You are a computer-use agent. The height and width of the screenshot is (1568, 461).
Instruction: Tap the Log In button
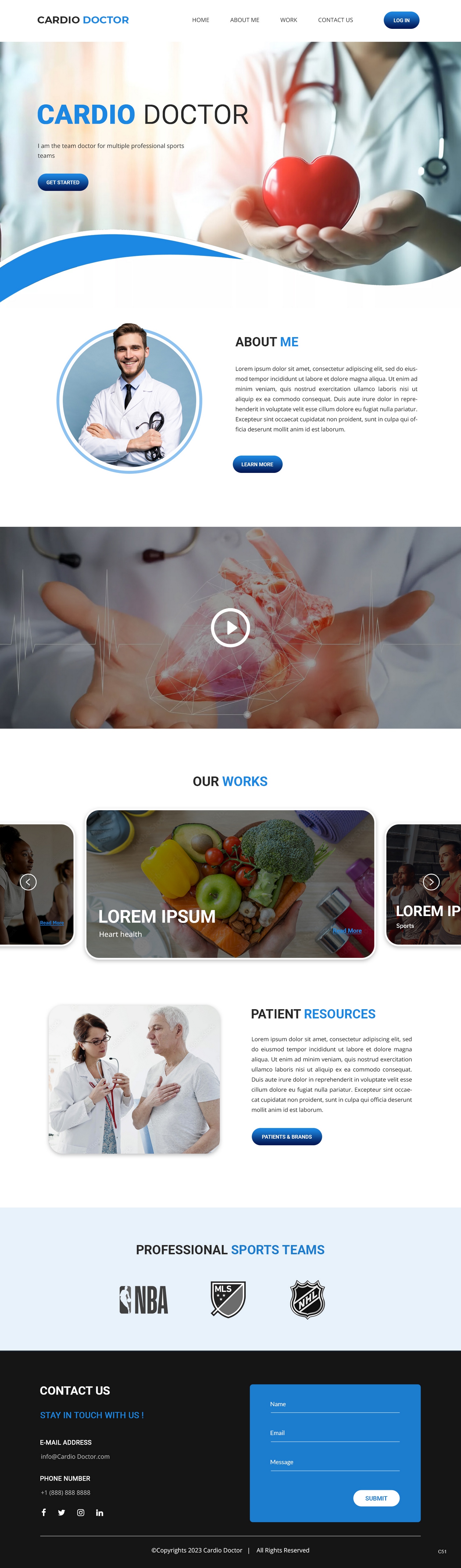[401, 20]
